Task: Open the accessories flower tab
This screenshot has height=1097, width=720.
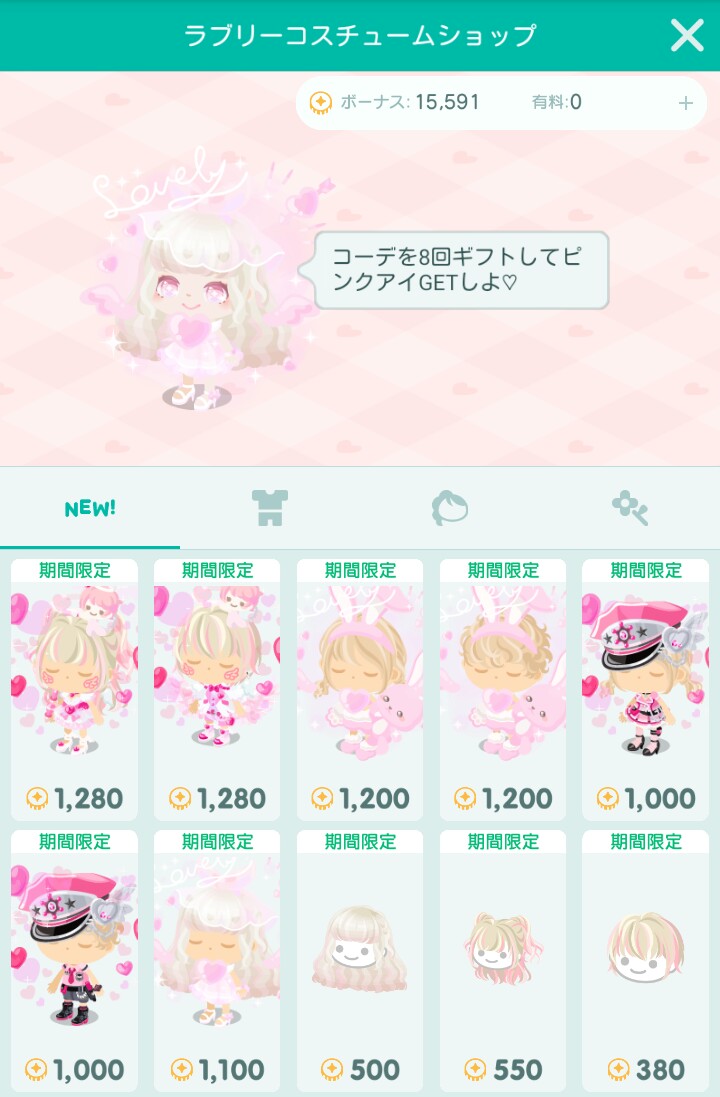Action: tap(630, 508)
